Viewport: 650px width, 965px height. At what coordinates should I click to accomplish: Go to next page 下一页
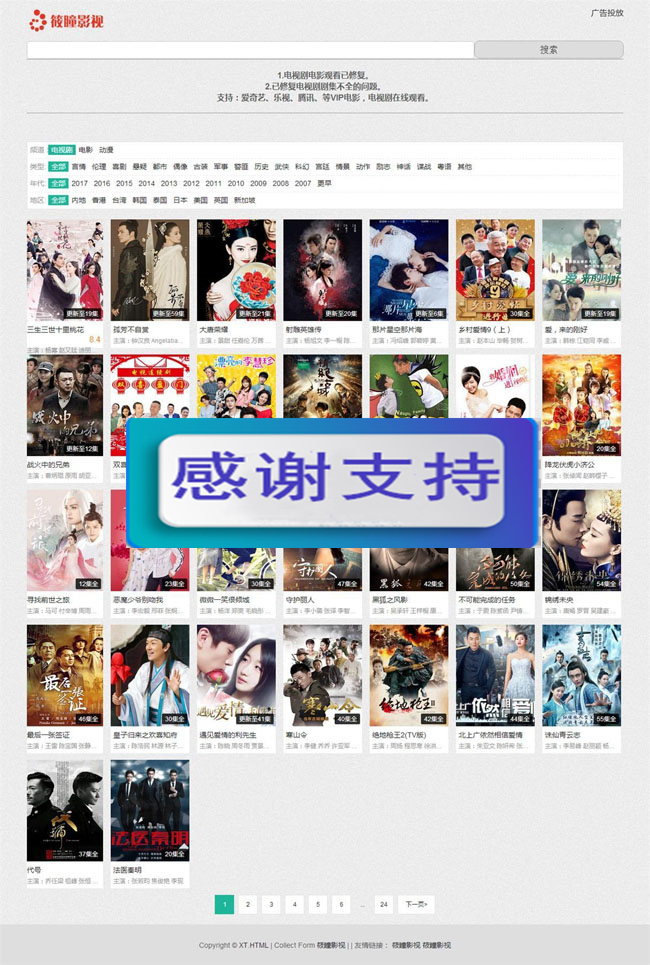[416, 905]
